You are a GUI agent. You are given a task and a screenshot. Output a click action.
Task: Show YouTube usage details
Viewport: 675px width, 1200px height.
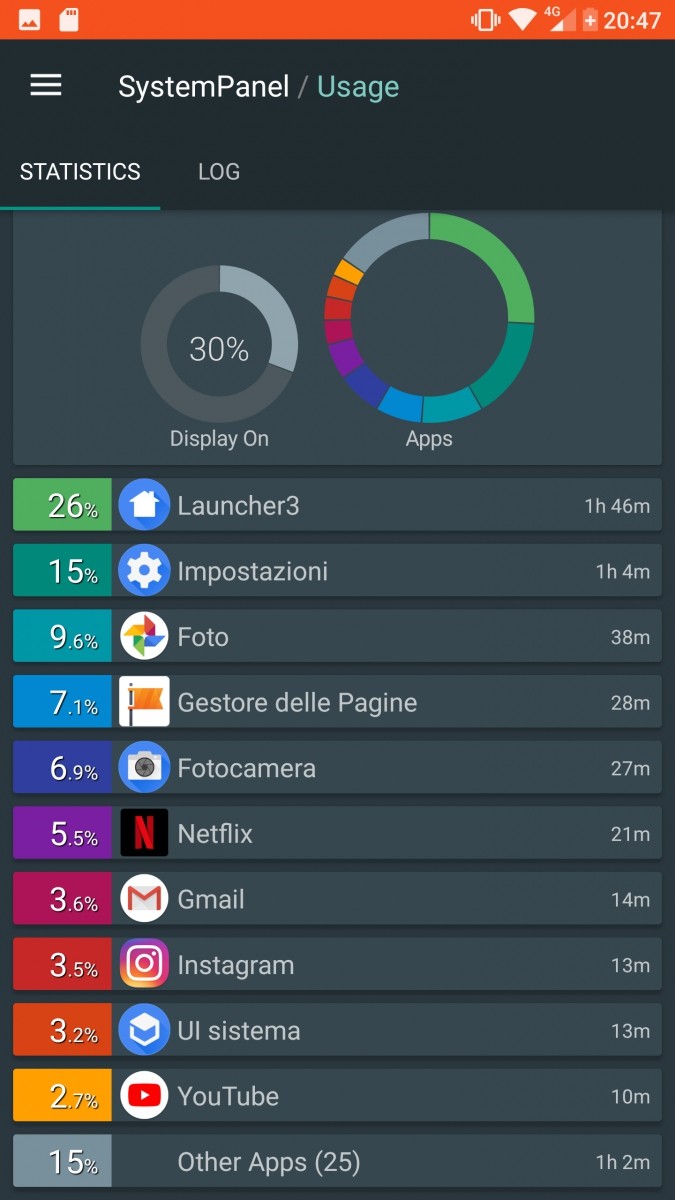coord(337,1096)
